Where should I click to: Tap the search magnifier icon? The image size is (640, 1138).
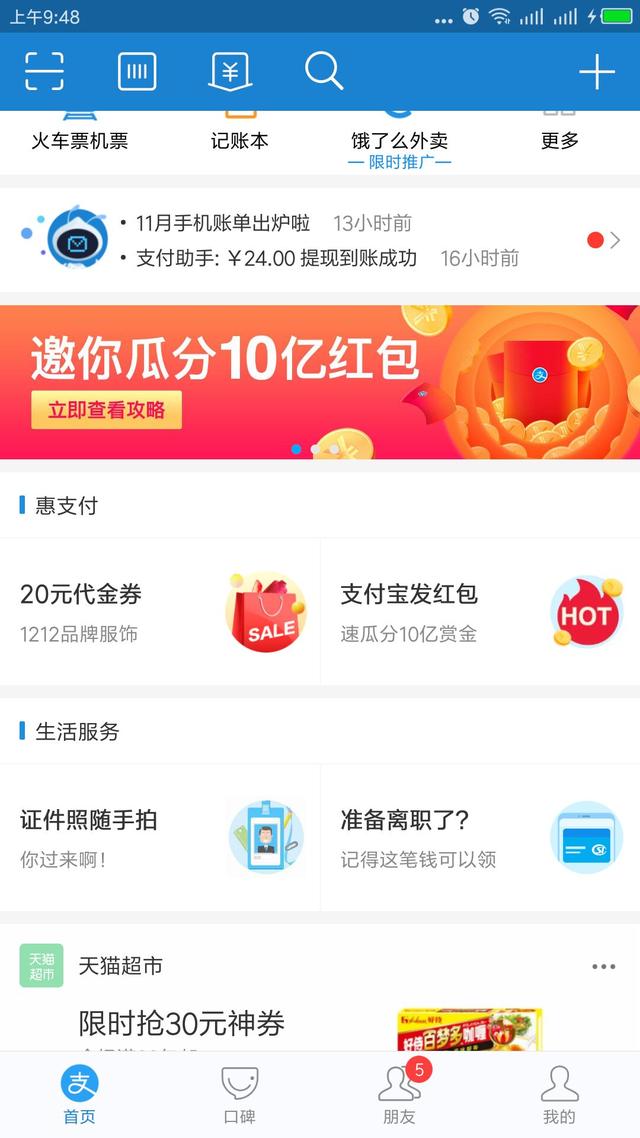point(323,71)
